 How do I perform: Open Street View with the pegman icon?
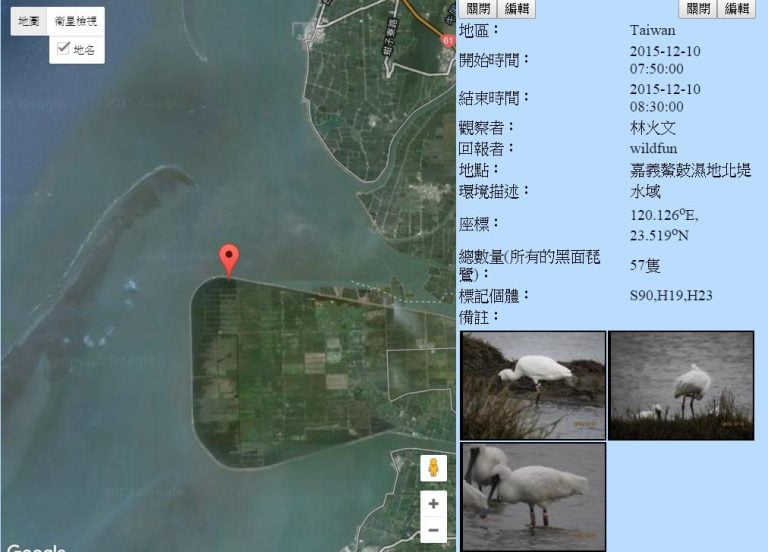tap(433, 468)
